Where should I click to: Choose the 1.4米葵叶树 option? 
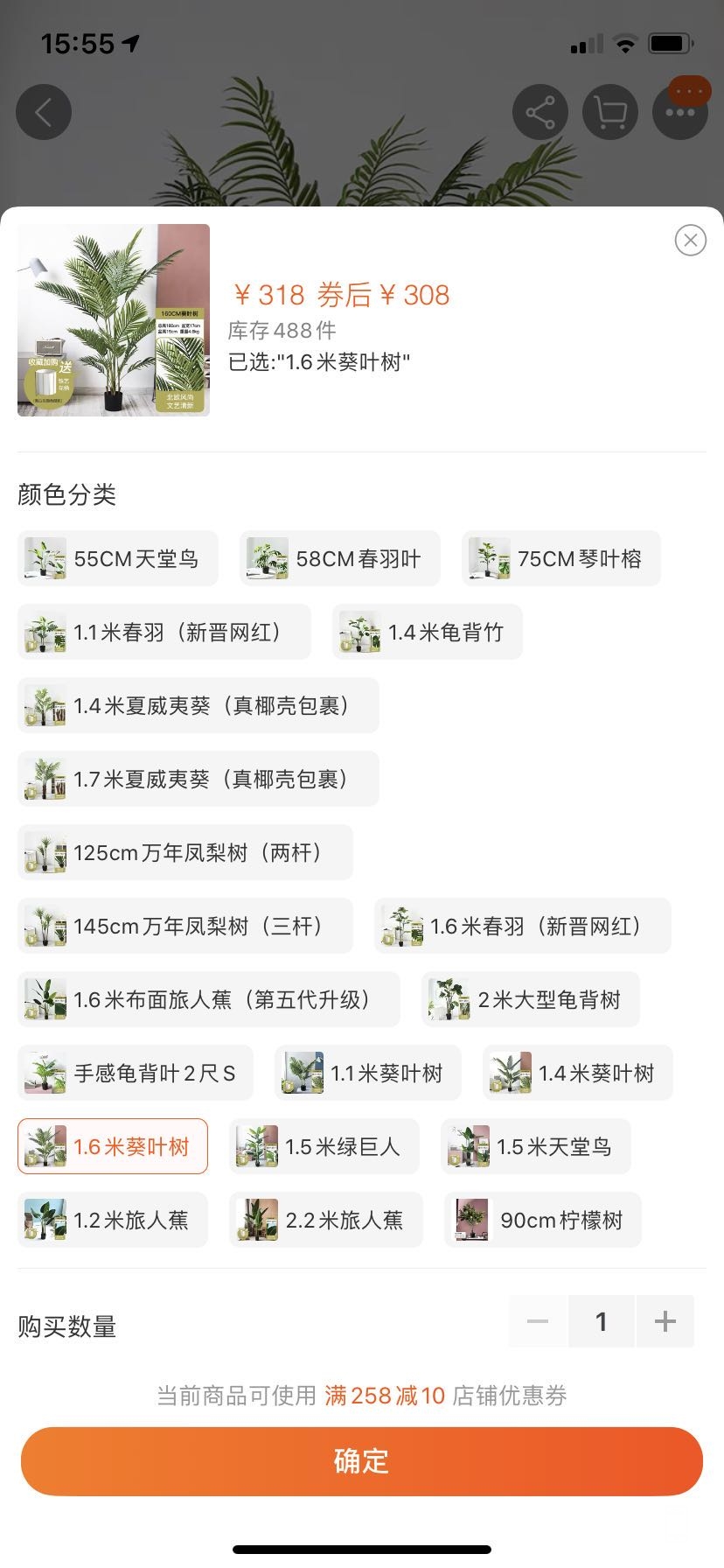(x=577, y=1073)
